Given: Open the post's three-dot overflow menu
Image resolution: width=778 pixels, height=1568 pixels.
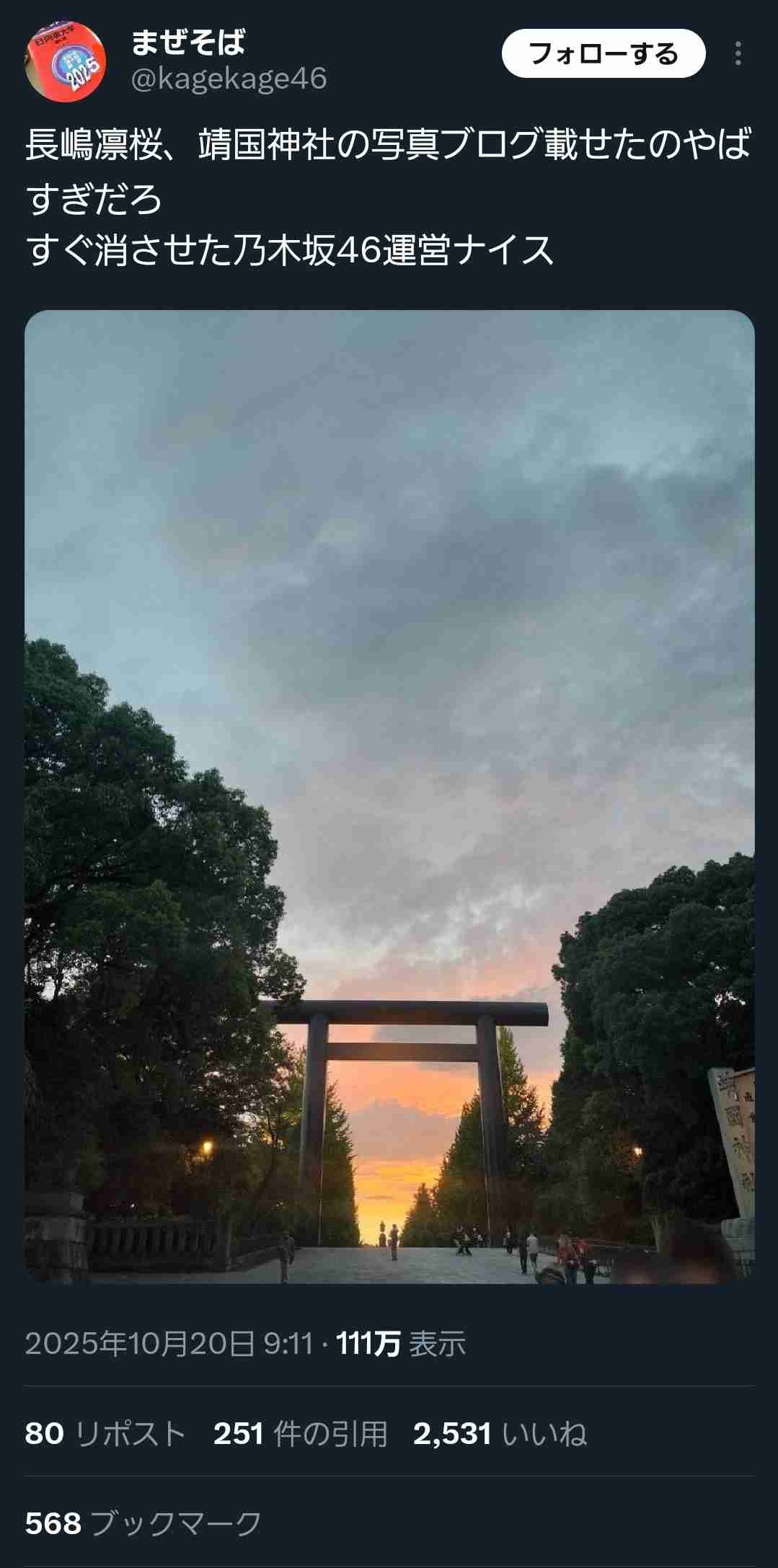Looking at the screenshot, I should 738,54.
